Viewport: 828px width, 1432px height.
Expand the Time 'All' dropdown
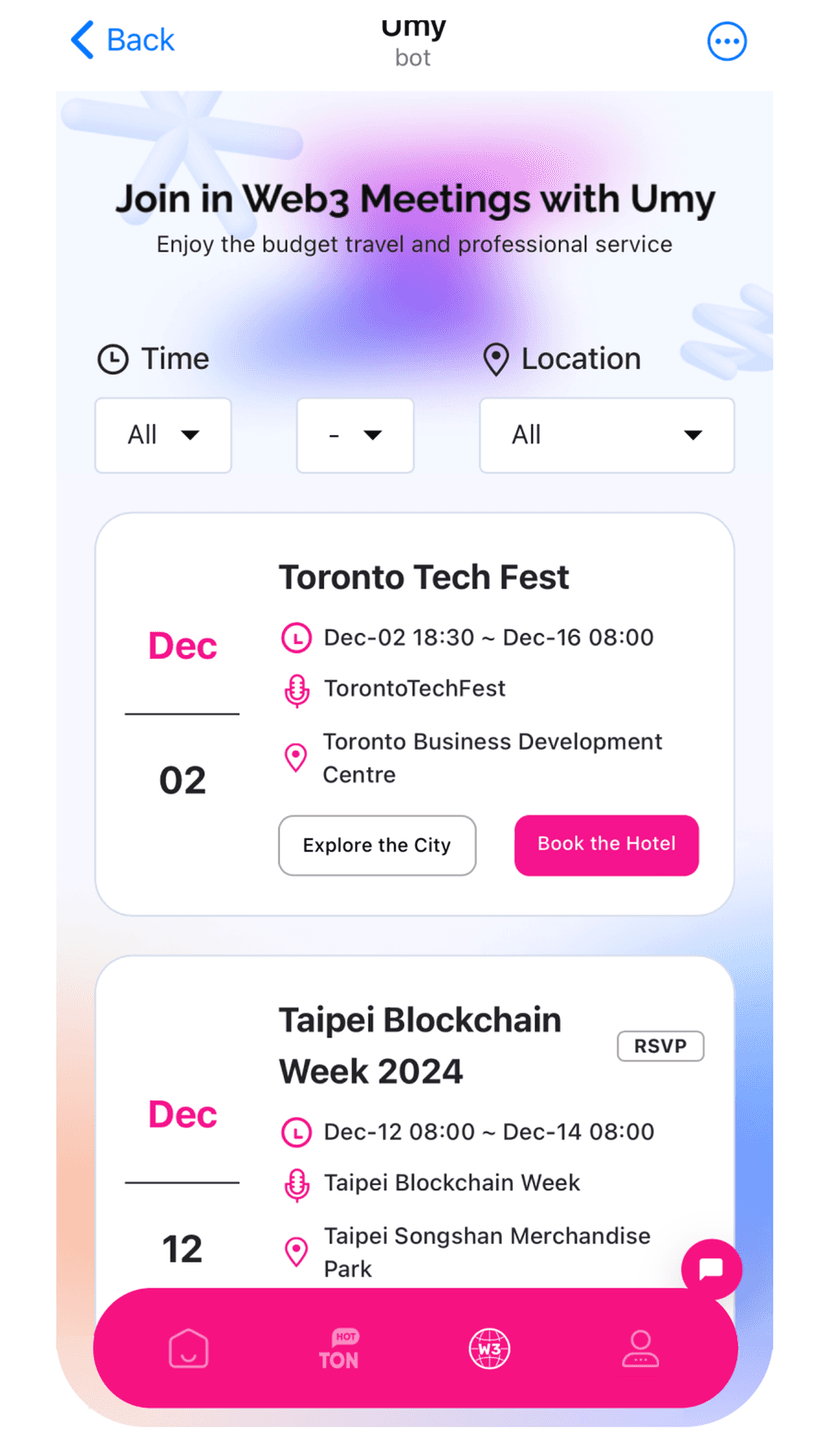[x=163, y=435]
